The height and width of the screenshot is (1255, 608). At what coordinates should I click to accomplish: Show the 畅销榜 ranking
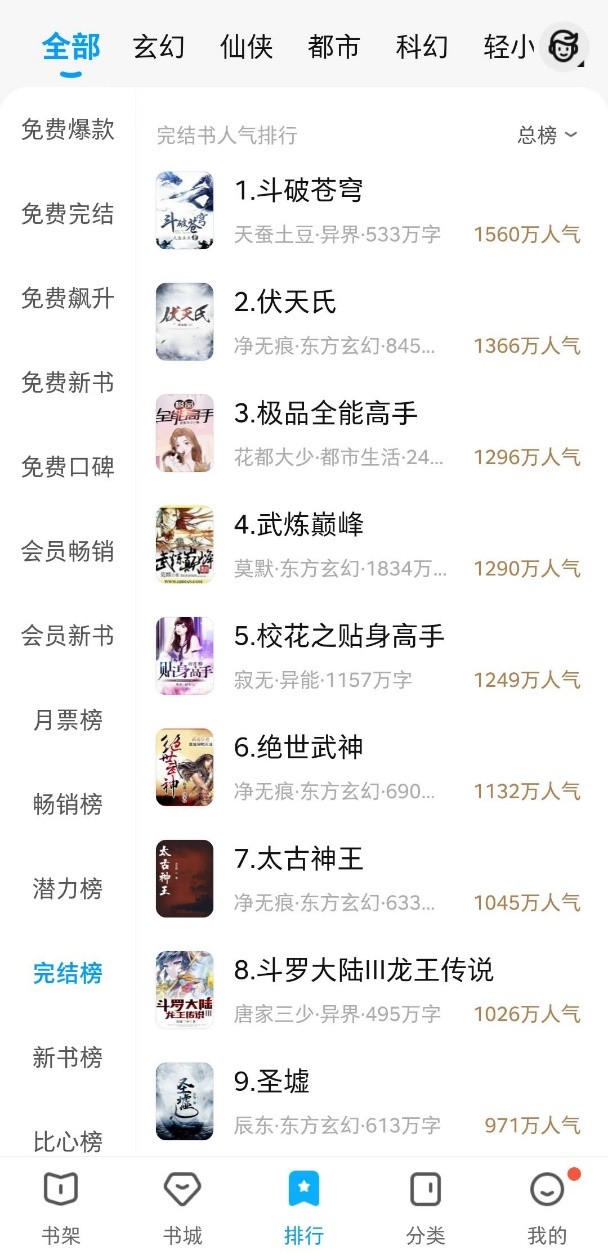pyautogui.click(x=68, y=804)
